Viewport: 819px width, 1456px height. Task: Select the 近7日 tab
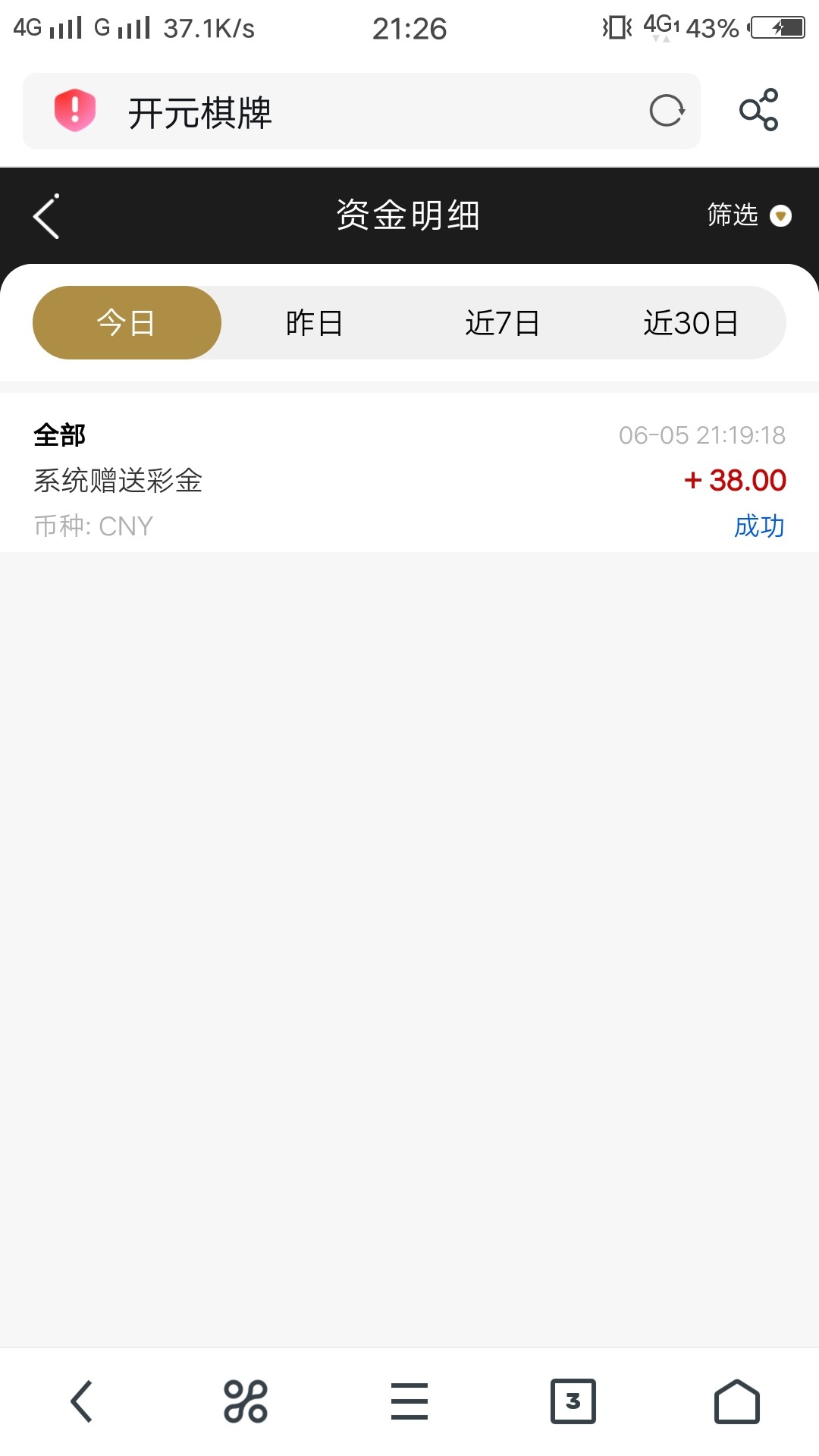click(x=502, y=323)
